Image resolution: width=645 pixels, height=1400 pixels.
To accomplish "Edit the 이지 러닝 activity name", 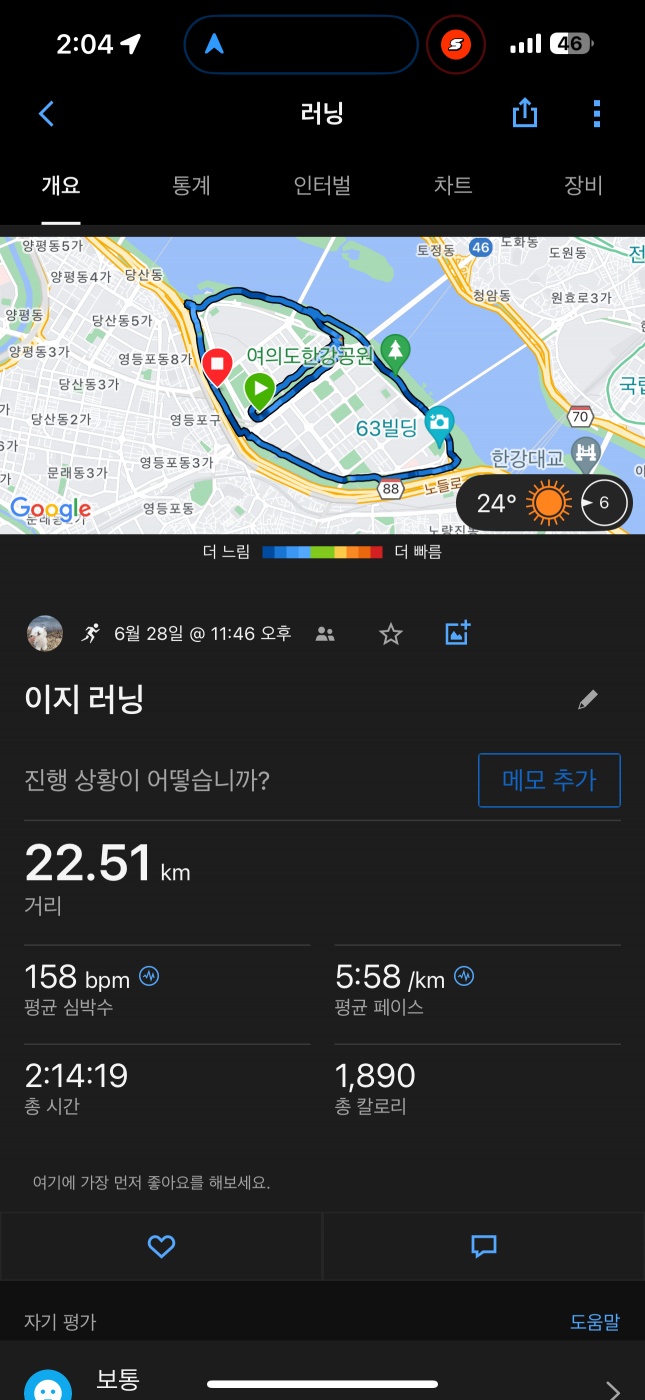I will (588, 700).
